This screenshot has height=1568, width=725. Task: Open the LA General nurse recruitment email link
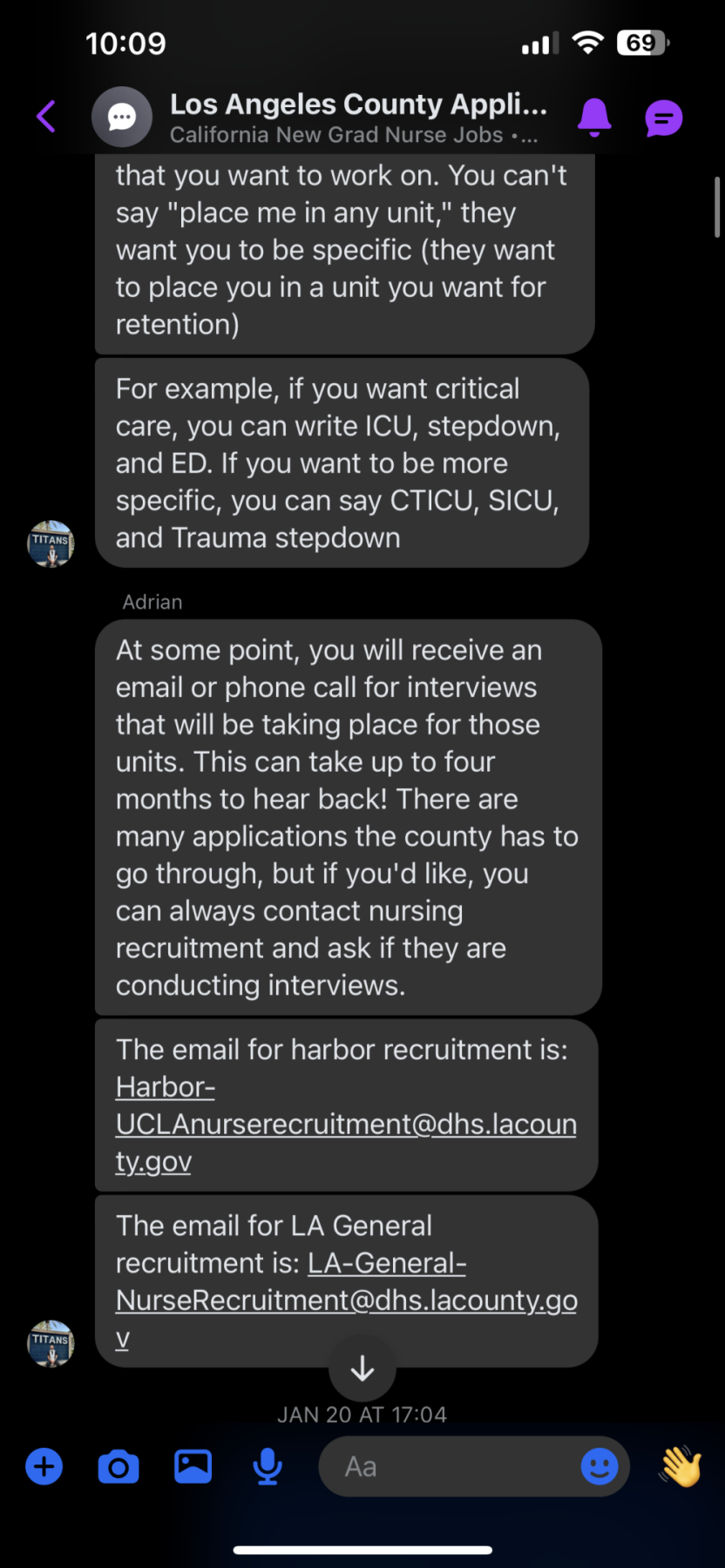pos(346,1300)
